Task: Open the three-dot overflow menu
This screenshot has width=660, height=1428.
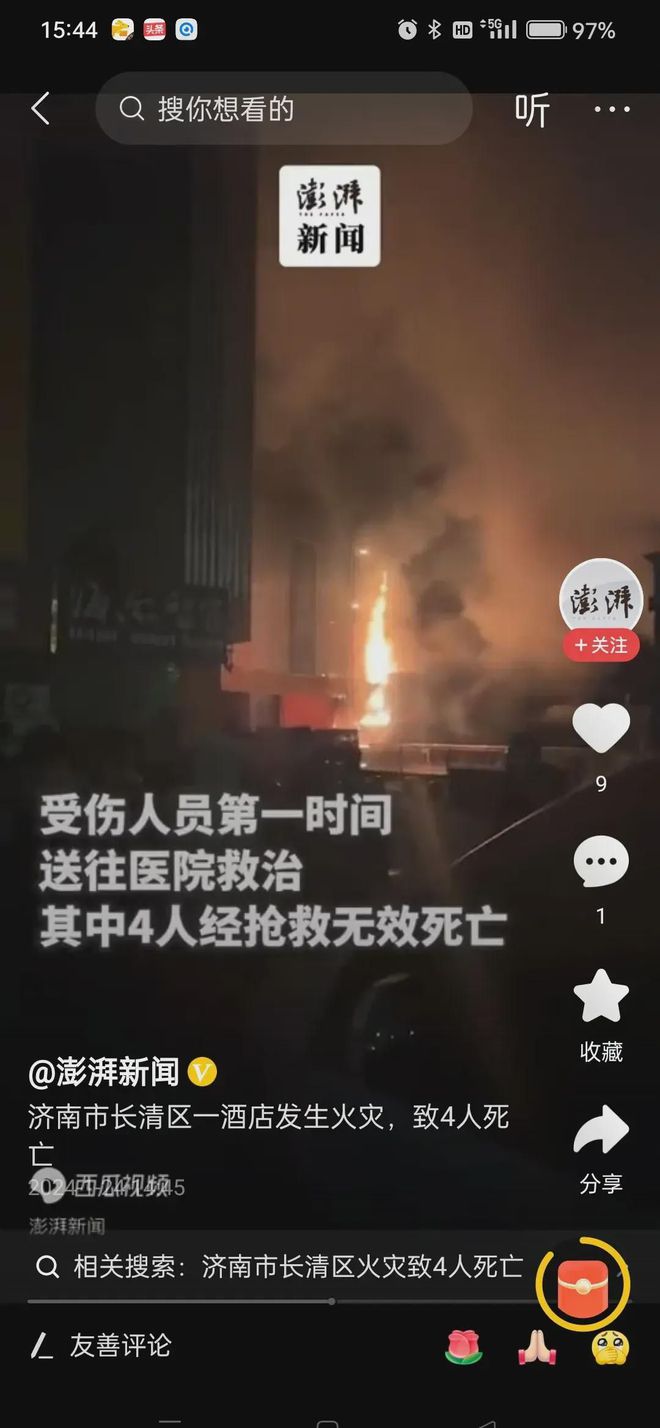Action: point(612,109)
